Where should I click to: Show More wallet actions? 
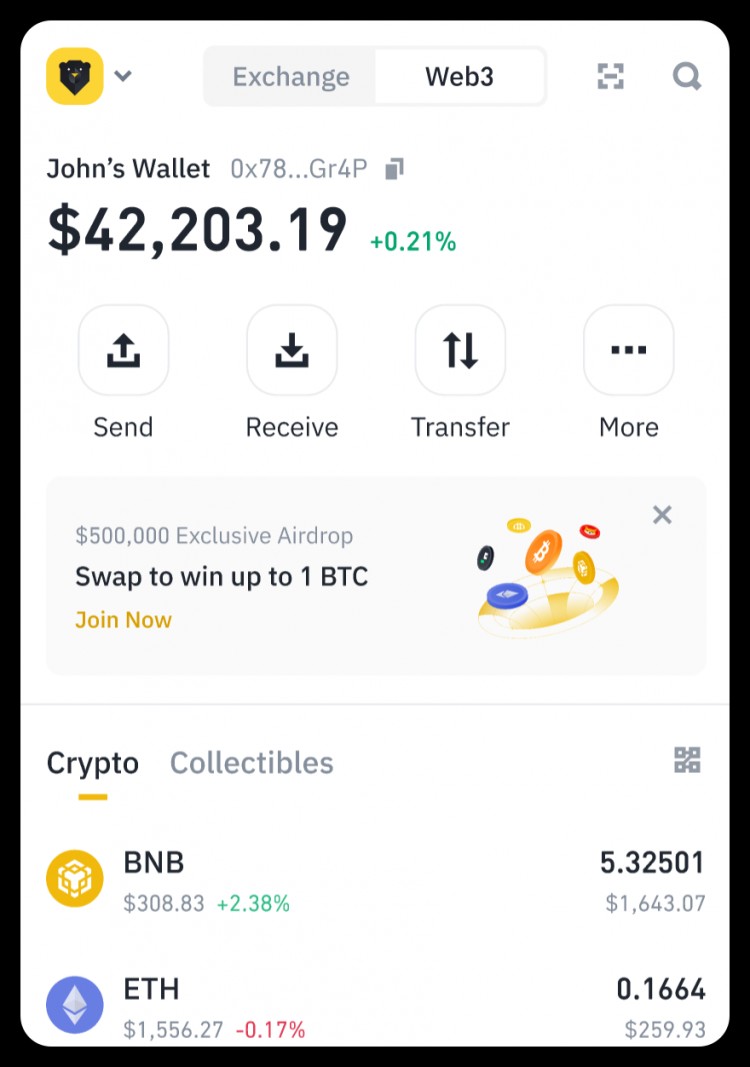[628, 351]
